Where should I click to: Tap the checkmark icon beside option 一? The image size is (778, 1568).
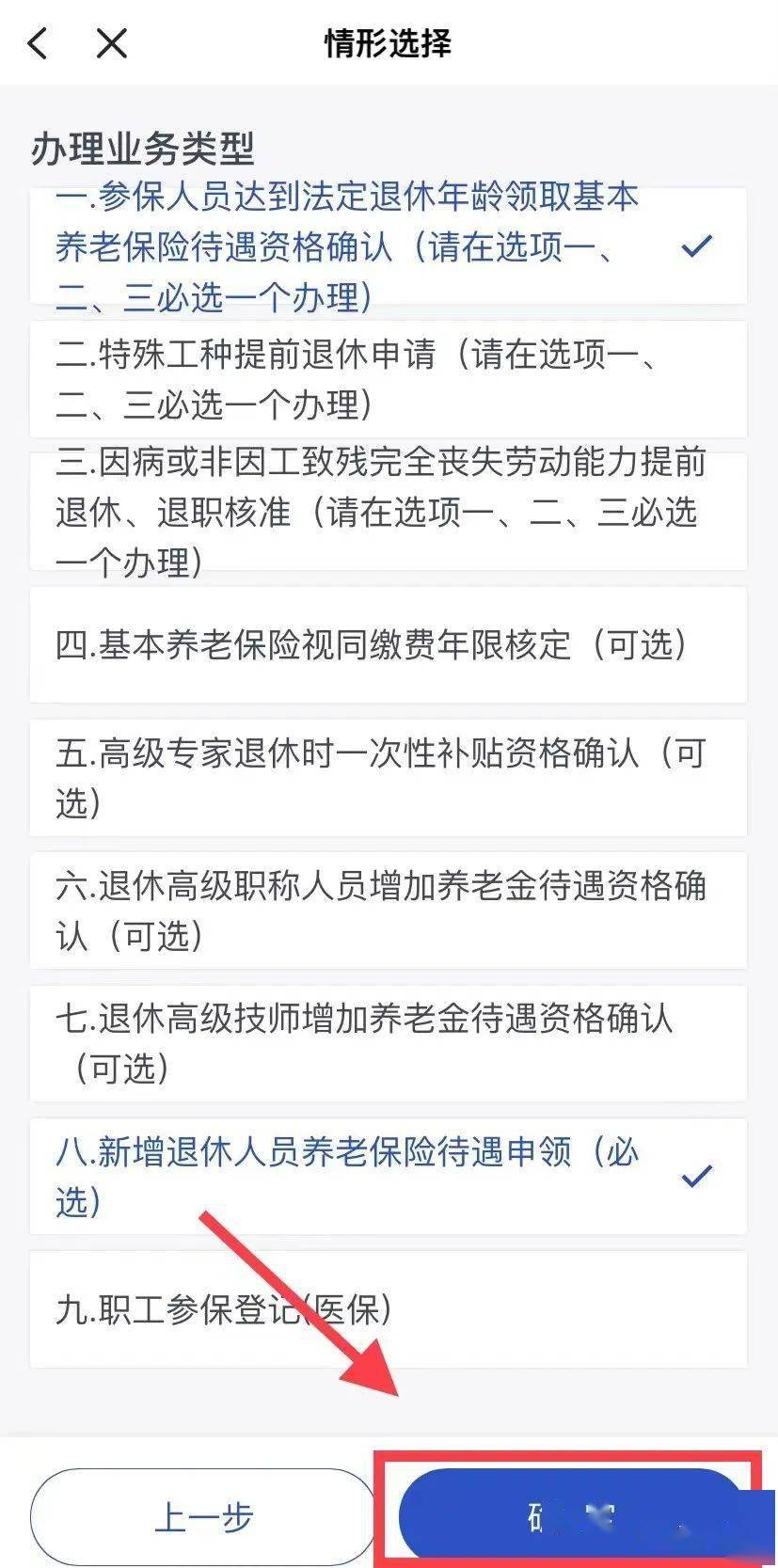(x=696, y=247)
